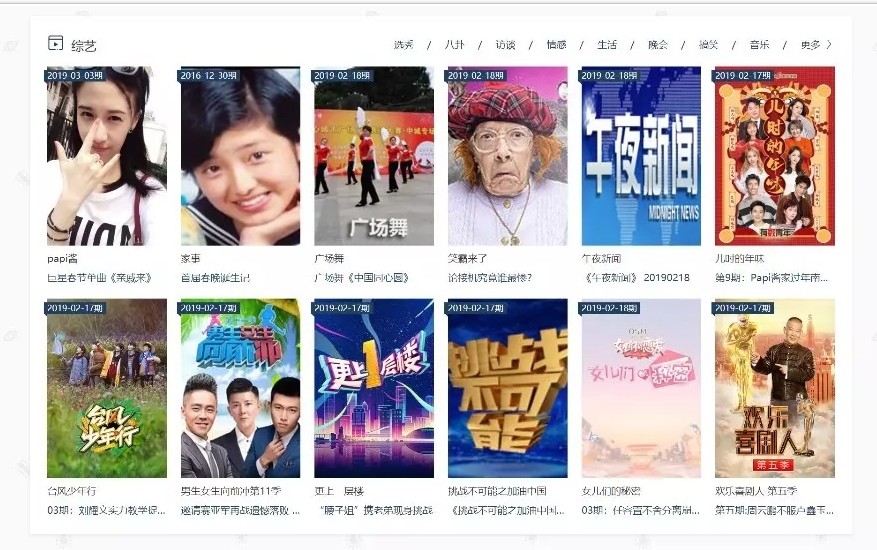Screen dimensions: 877x550
Task: Go to the 晚会 category
Action: pyautogui.click(x=658, y=45)
